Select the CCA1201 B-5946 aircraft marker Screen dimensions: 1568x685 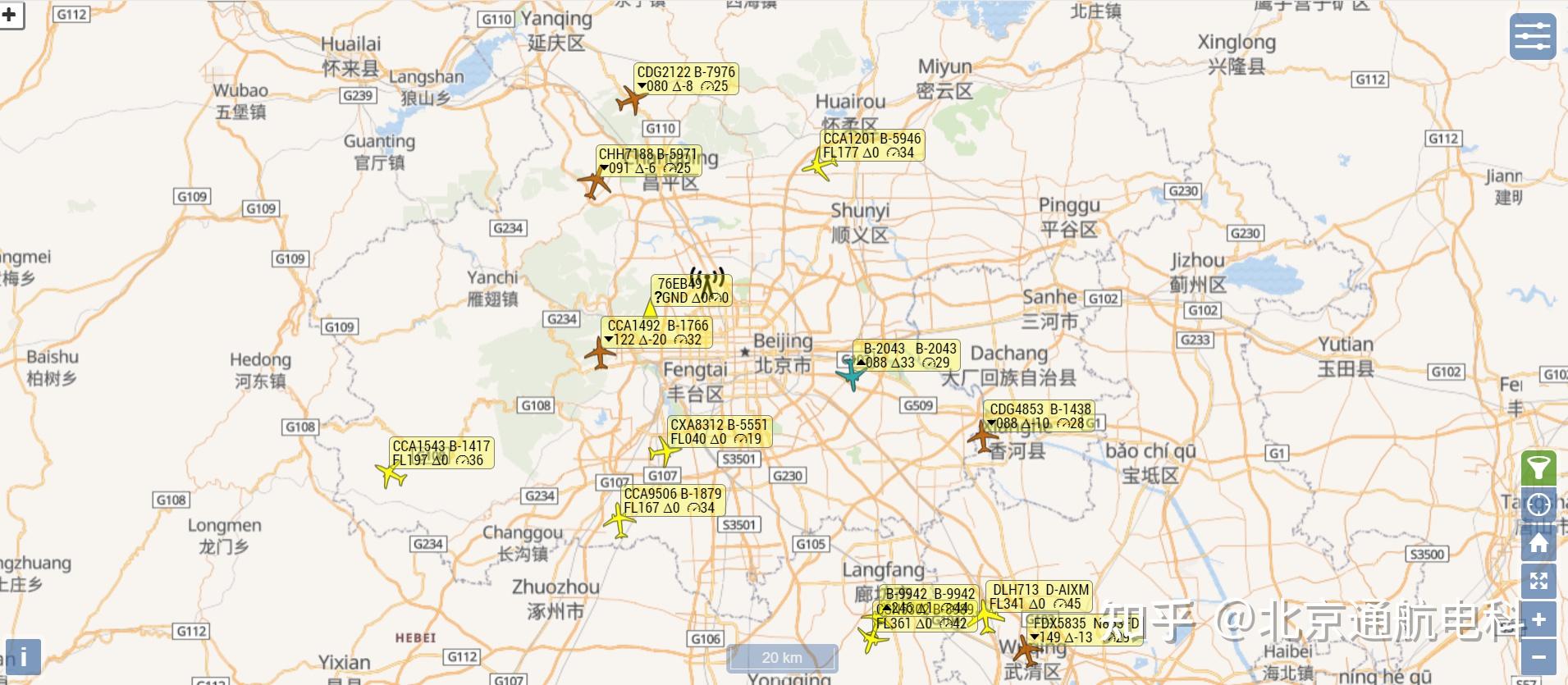point(818,166)
